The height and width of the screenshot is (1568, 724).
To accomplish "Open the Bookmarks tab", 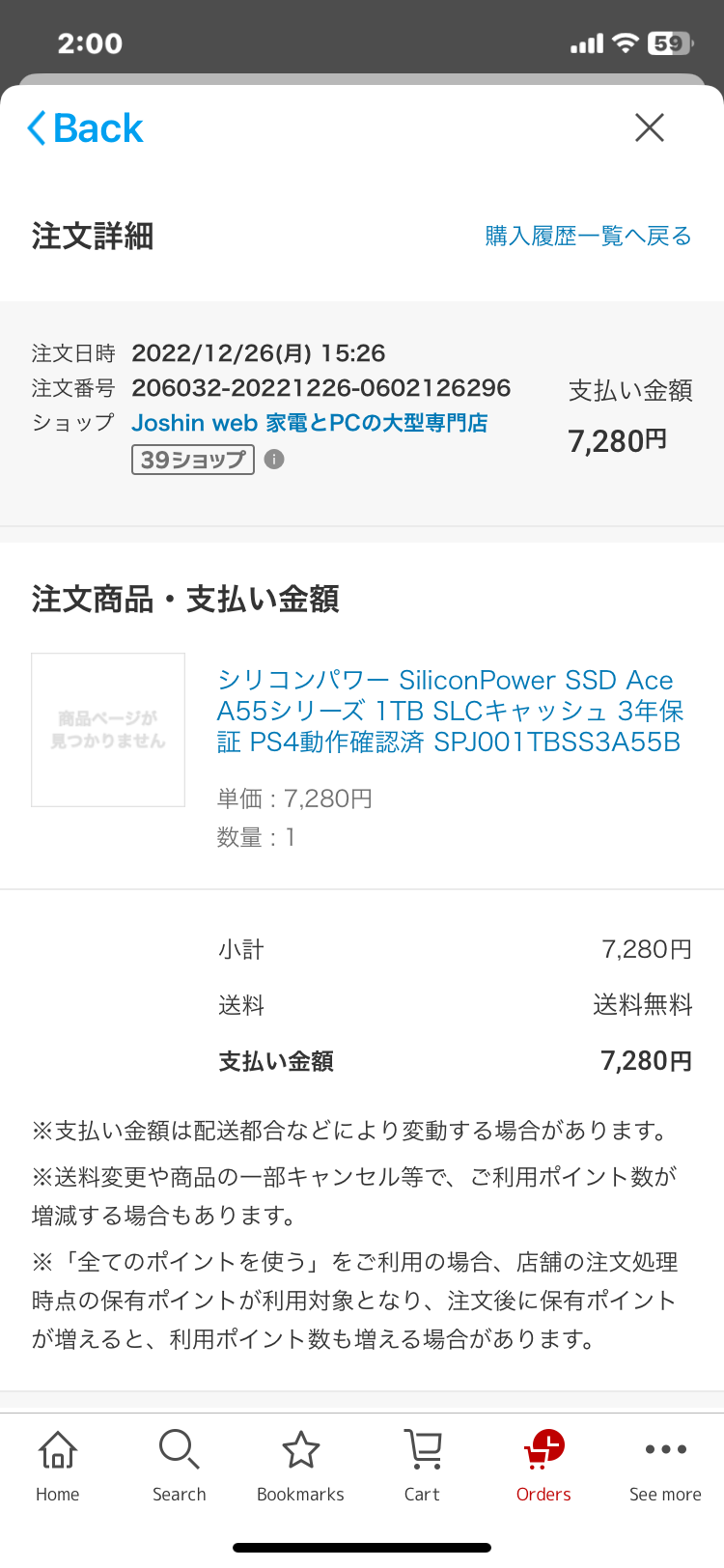I will click(300, 1466).
